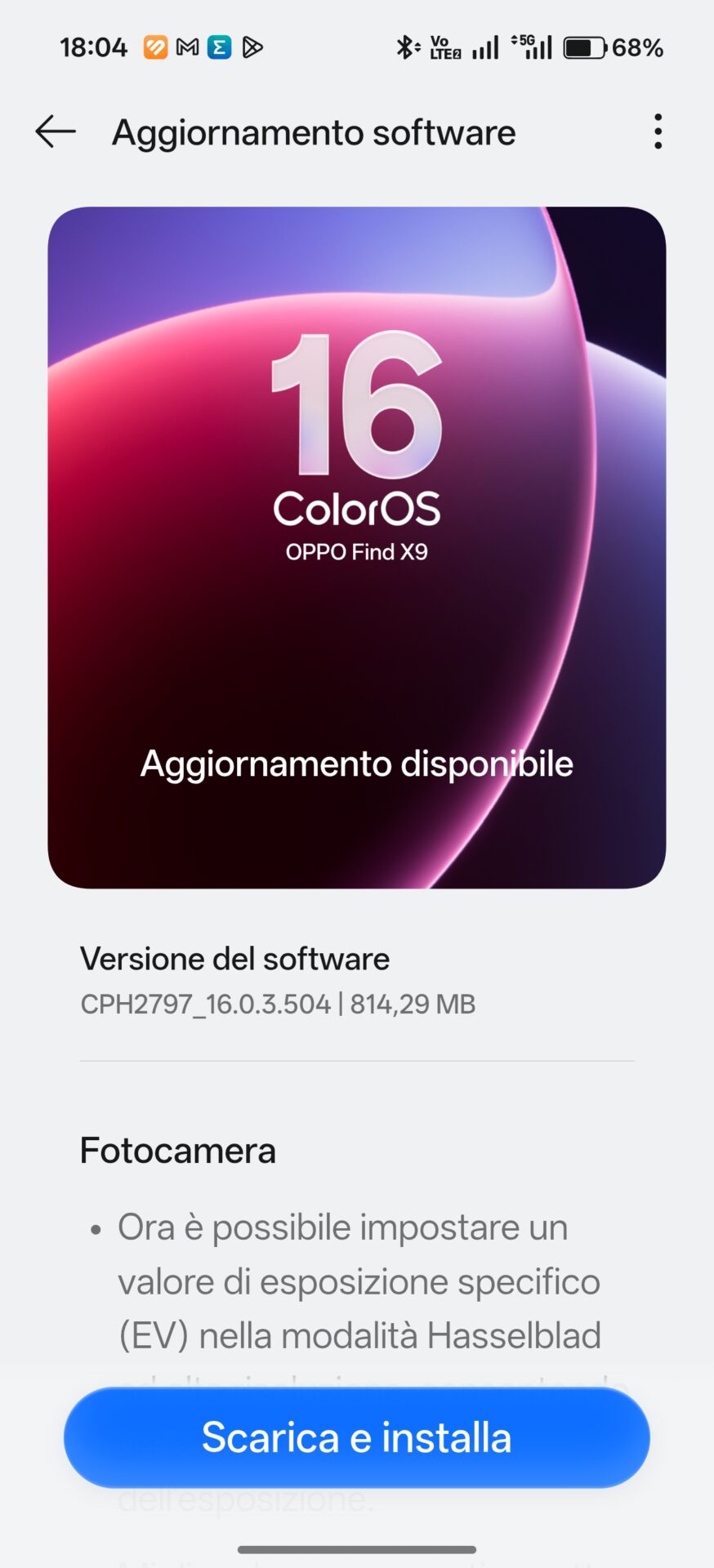Open the three-dot overflow menu

(x=658, y=131)
